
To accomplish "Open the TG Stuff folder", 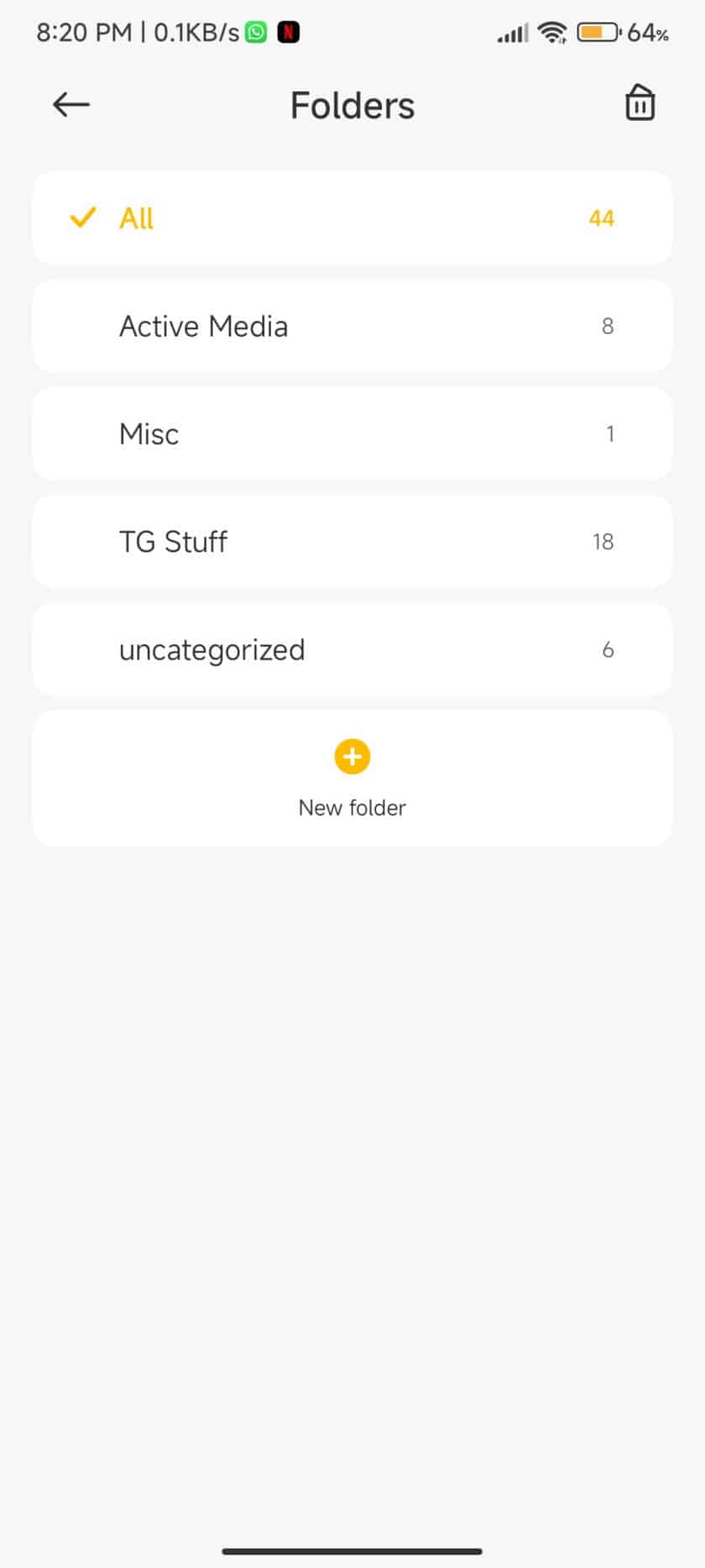I will (352, 542).
